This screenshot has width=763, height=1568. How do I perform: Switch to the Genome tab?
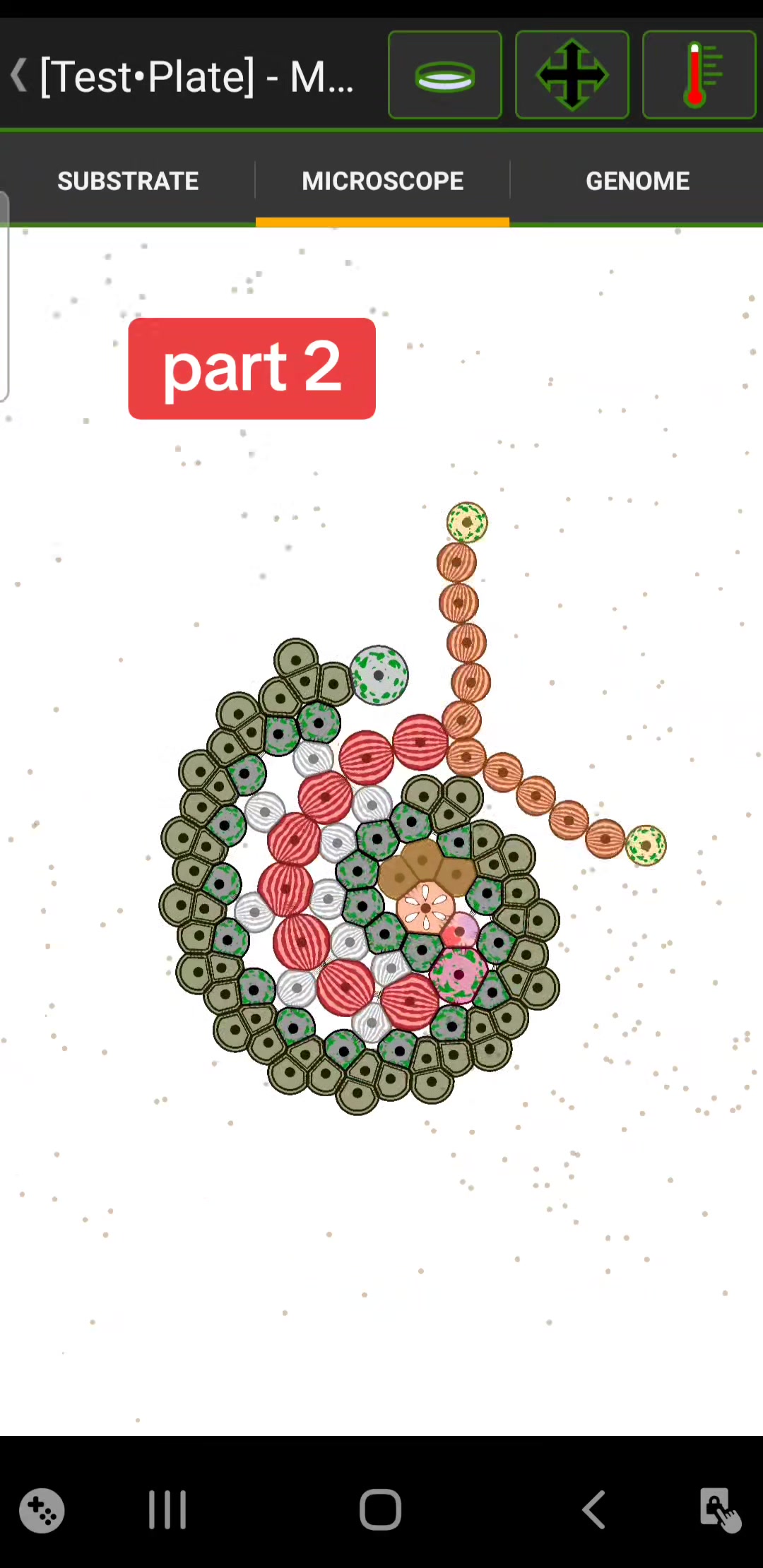pos(637,181)
